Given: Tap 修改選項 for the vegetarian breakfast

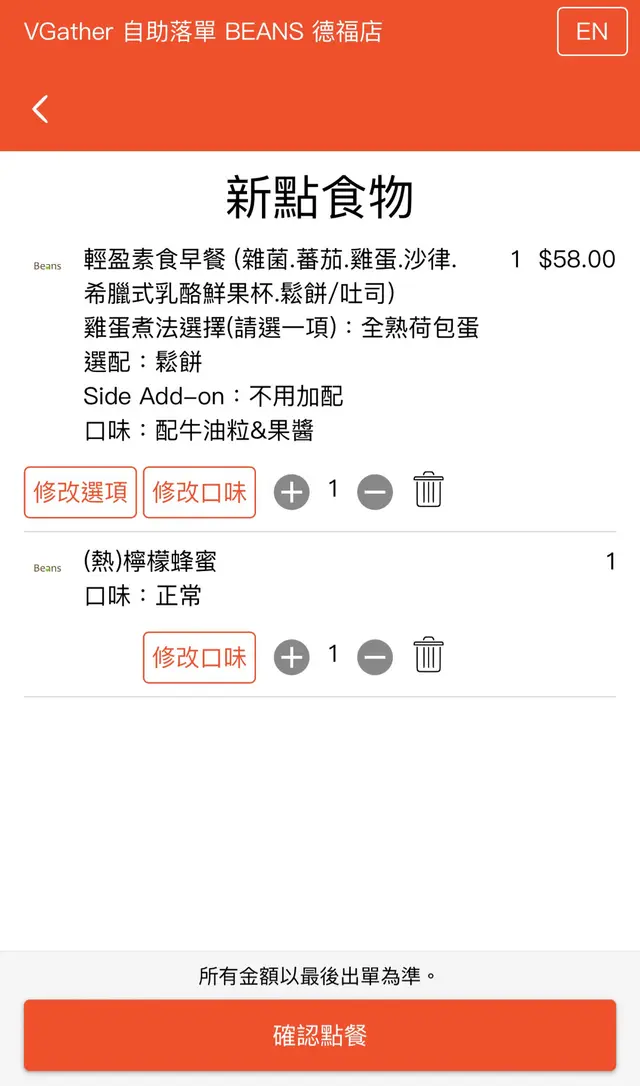Looking at the screenshot, I should click(x=80, y=492).
